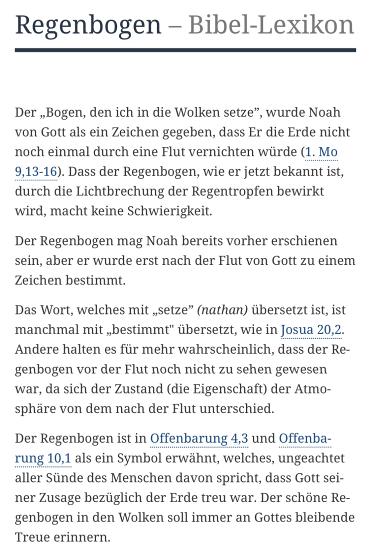Screen dimensions: 371x560
Task: Open the 1. Mo 9,13-16 verse link
Action: [x=321, y=152]
